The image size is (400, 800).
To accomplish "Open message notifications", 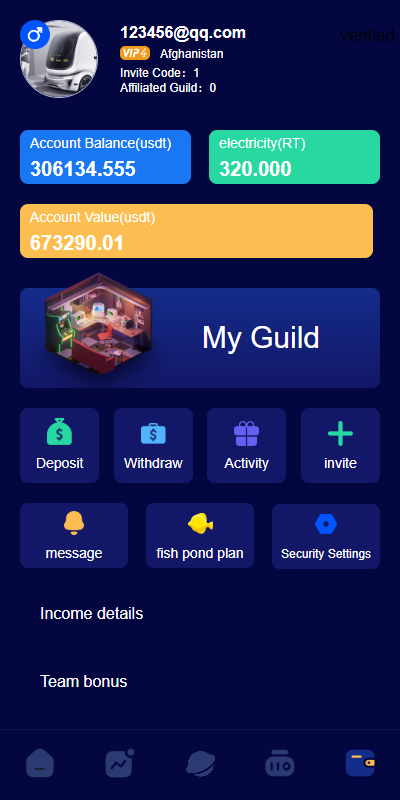I will click(74, 536).
